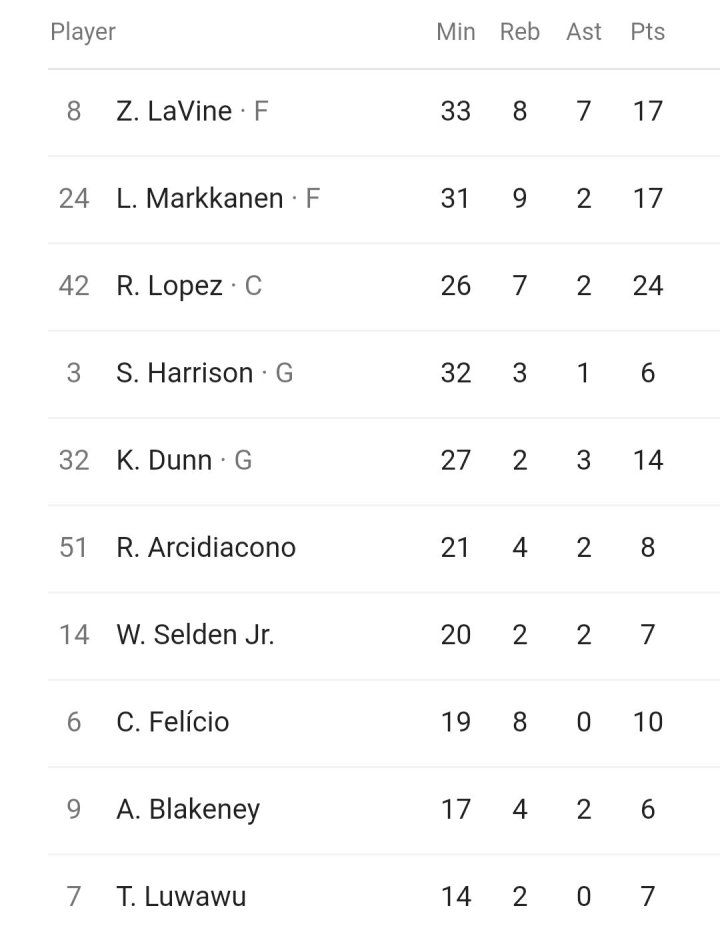The width and height of the screenshot is (720, 934).
Task: View C. Felício's player row
Action: (172, 721)
